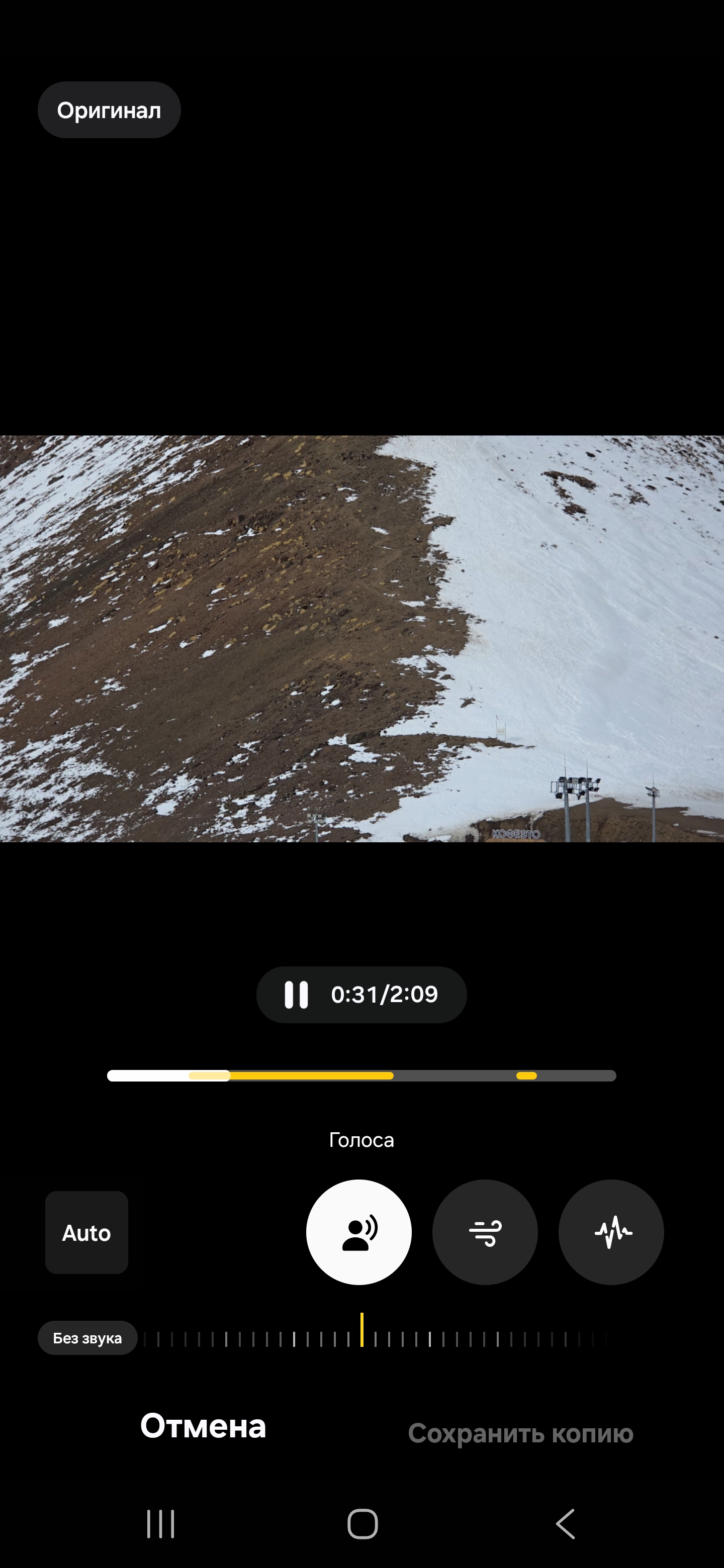Select the Голоса voices sound type
The image size is (724, 1568).
coord(358,1232)
